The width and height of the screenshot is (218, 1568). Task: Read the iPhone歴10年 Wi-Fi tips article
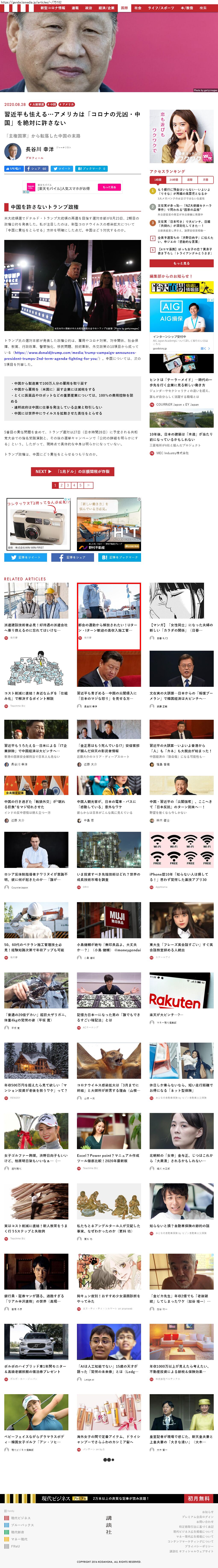181,876
